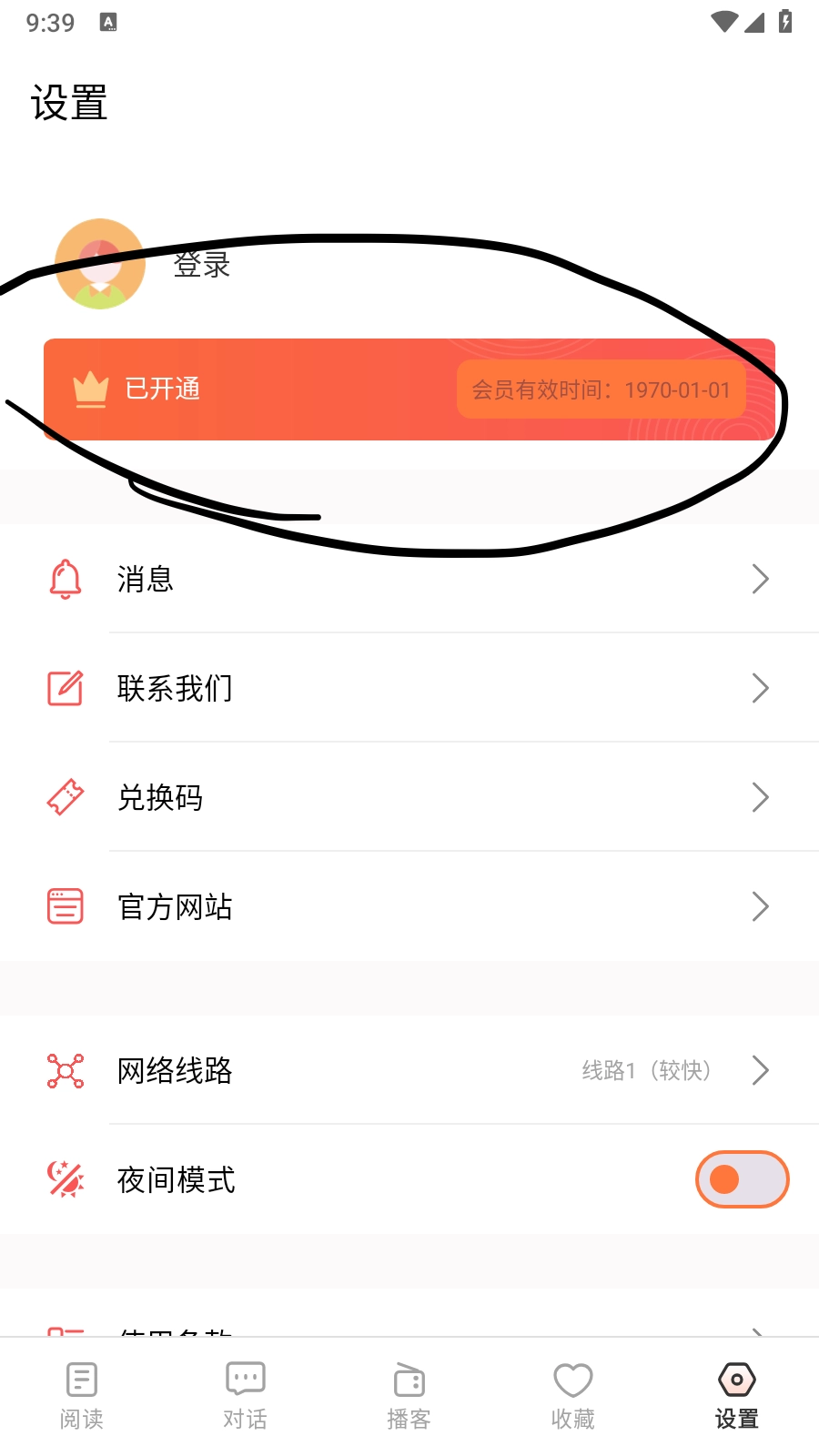This screenshot has width=819, height=1456.
Task: Tap the 登录 login text
Action: coord(202,265)
